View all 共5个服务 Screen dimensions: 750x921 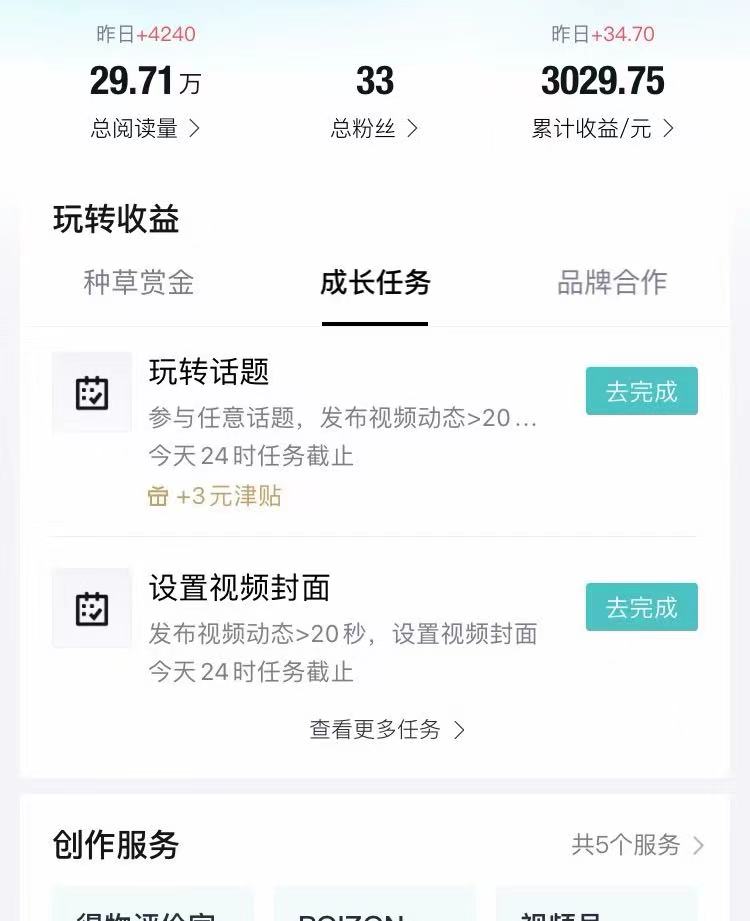[x=637, y=845]
